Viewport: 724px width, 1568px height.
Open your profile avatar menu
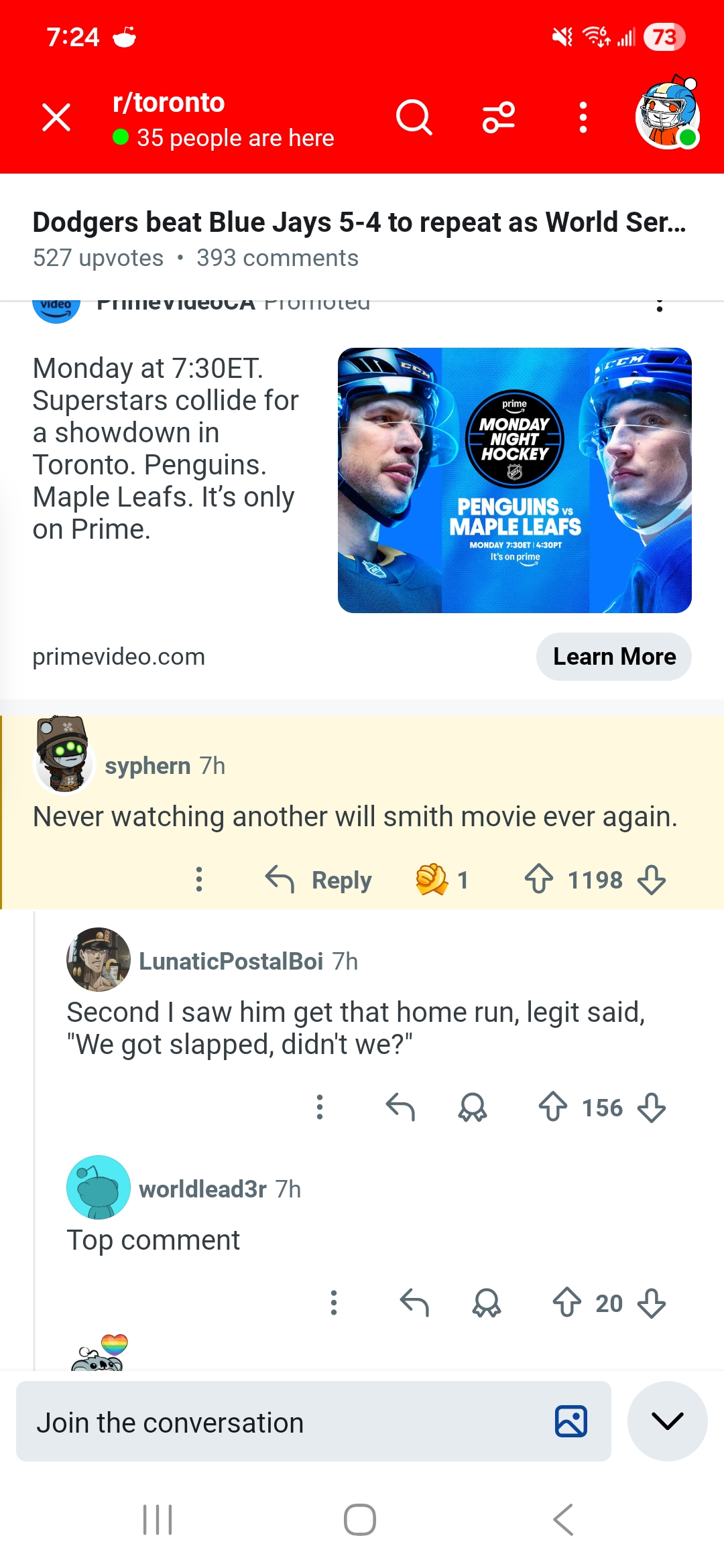click(x=667, y=115)
